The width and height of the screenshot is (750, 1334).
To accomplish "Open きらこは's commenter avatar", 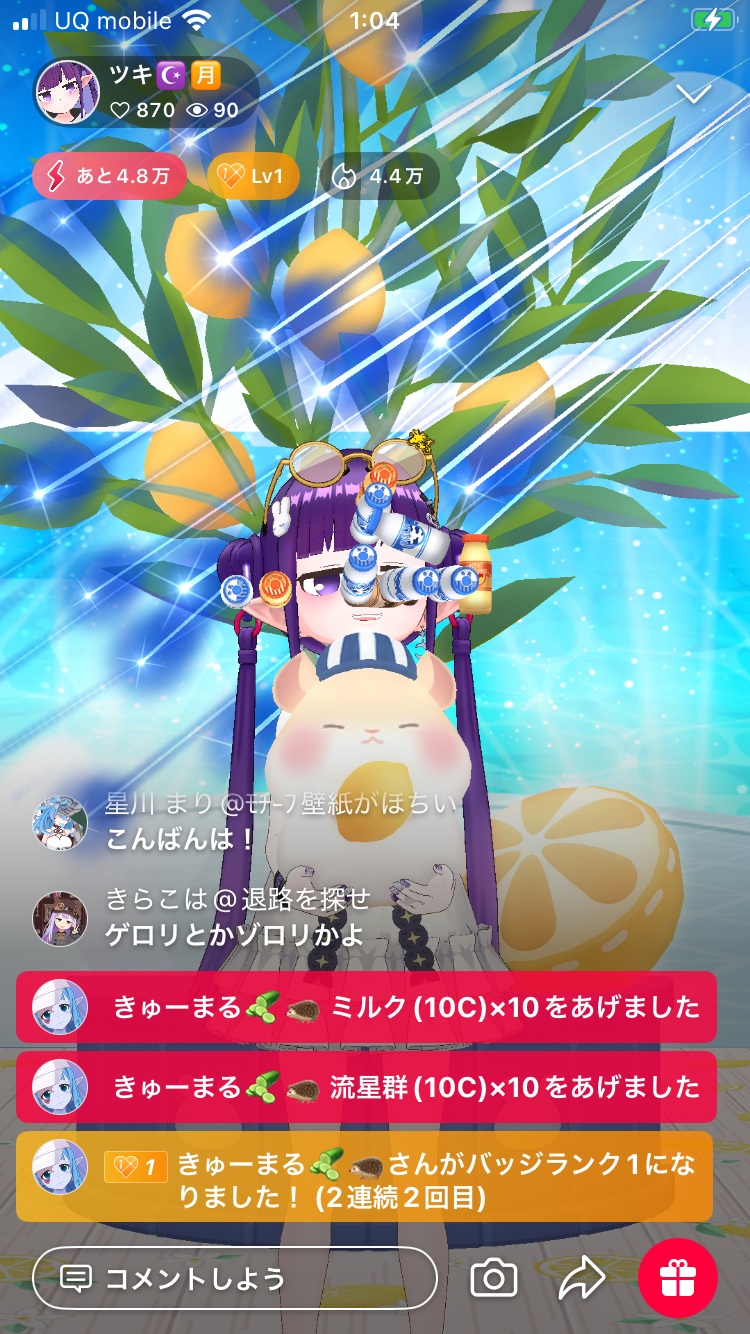I will pyautogui.click(x=59, y=917).
